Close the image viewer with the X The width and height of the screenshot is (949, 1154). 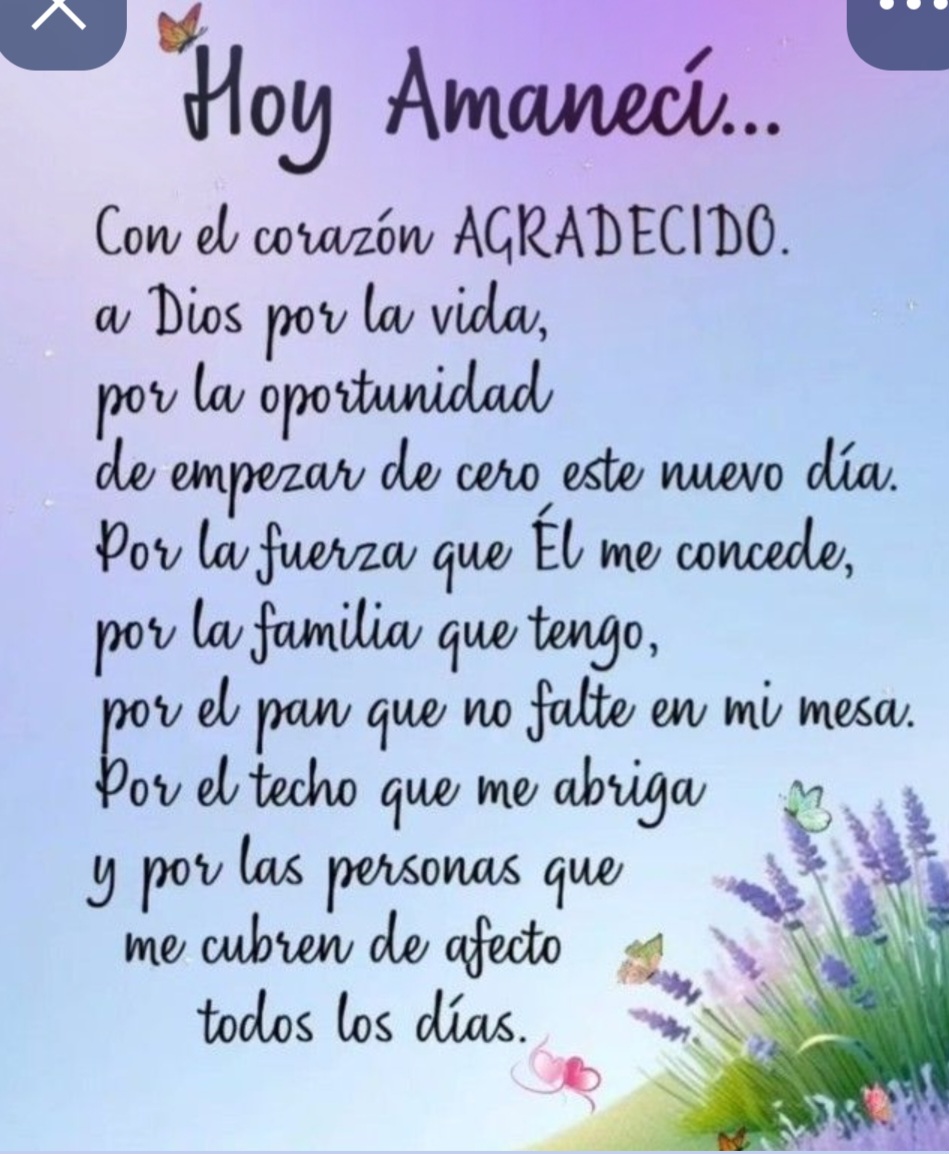click(60, 18)
